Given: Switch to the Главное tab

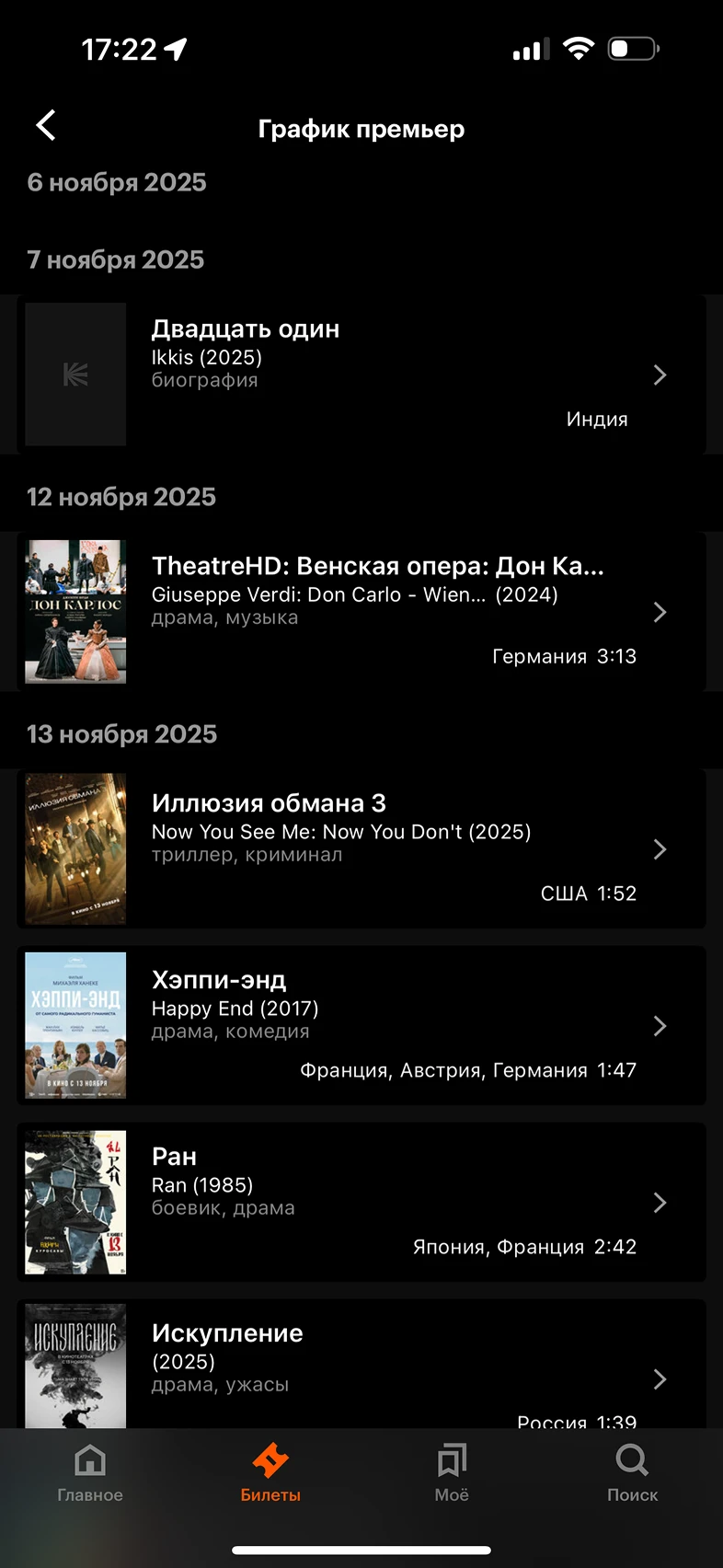Looking at the screenshot, I should pos(90,1472).
